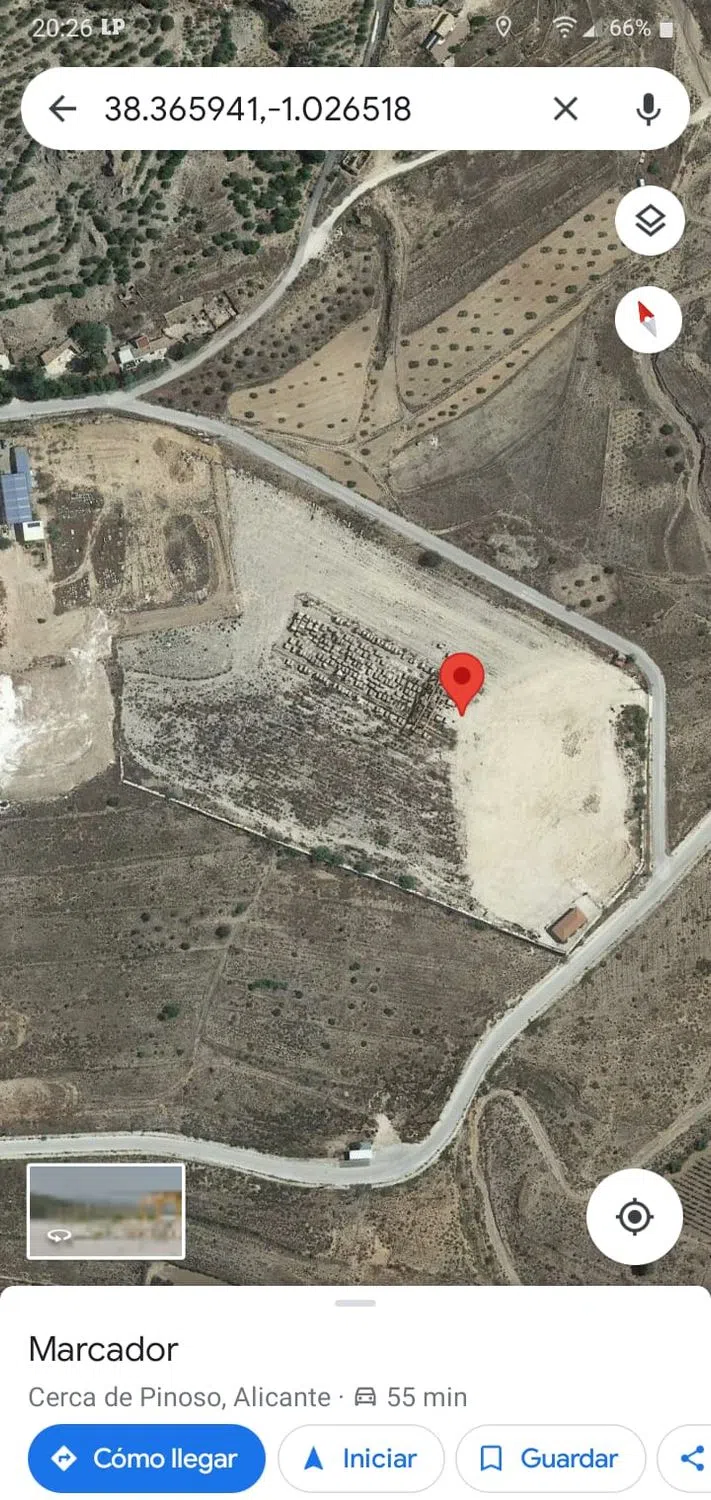Go back using the search bar arrow
Viewport: 711px width, 1500px height.
[62, 109]
